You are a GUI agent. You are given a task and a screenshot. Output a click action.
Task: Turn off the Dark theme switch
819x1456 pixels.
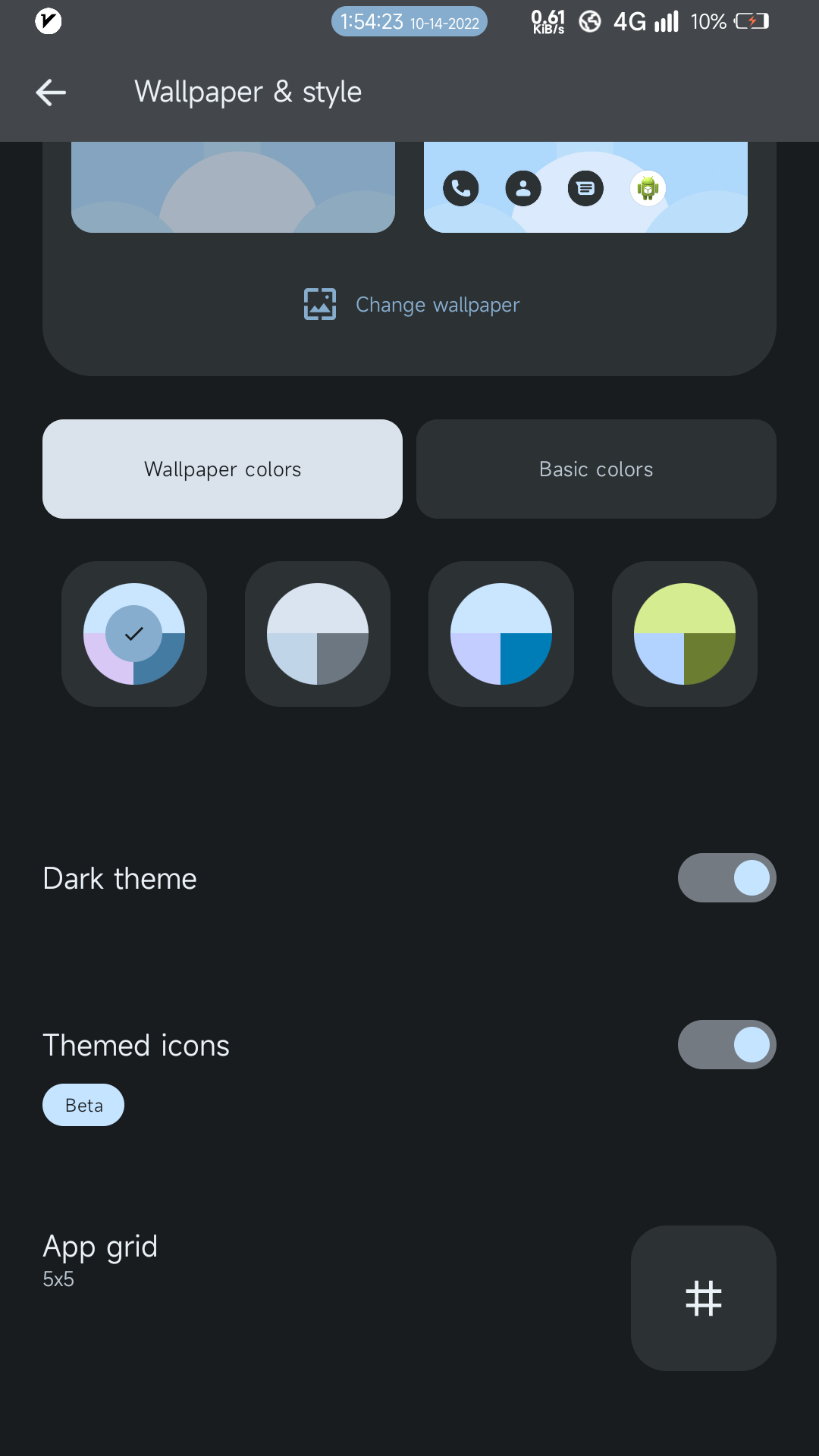[726, 878]
